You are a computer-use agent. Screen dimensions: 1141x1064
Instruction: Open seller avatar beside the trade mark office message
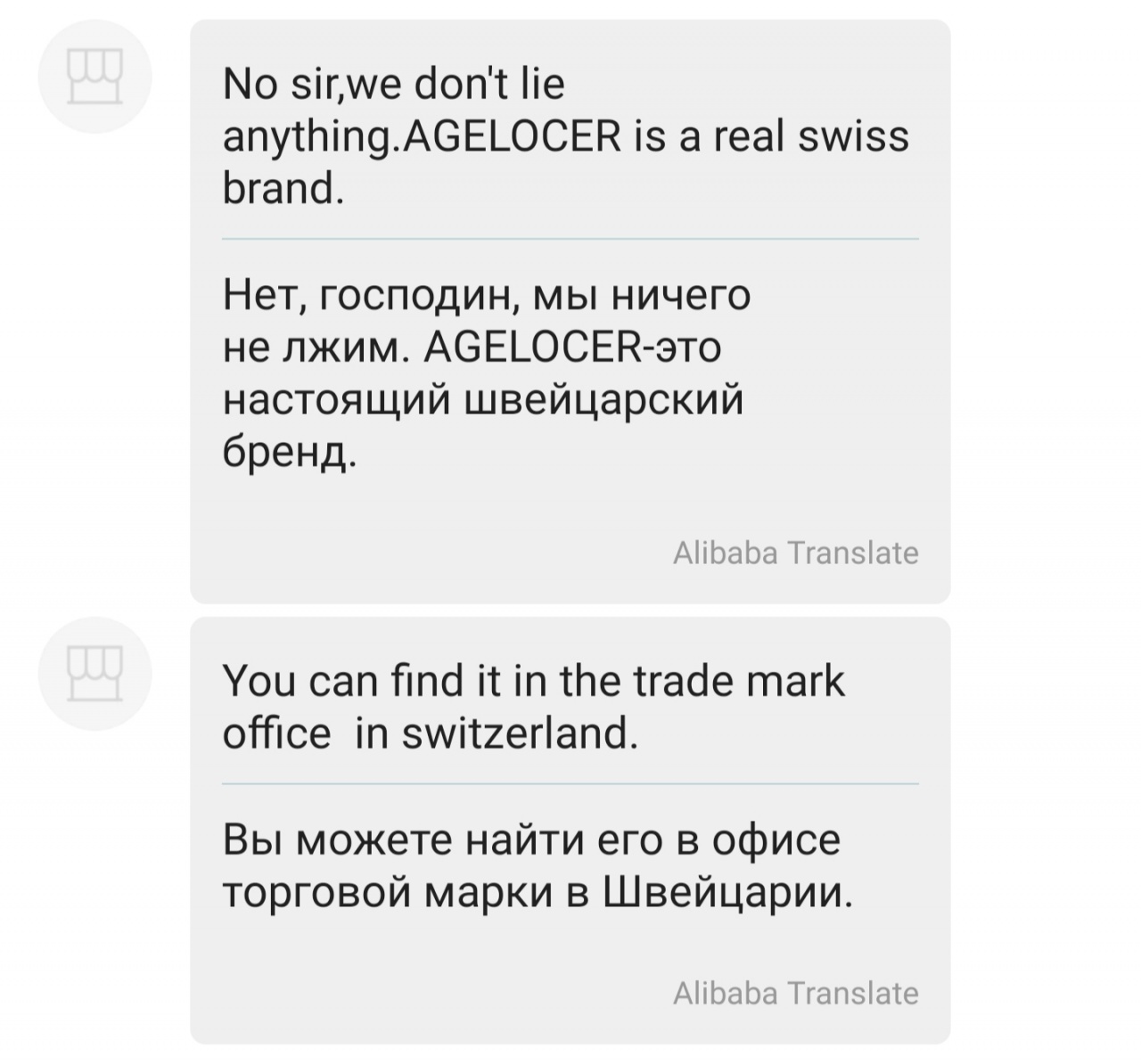[95, 674]
